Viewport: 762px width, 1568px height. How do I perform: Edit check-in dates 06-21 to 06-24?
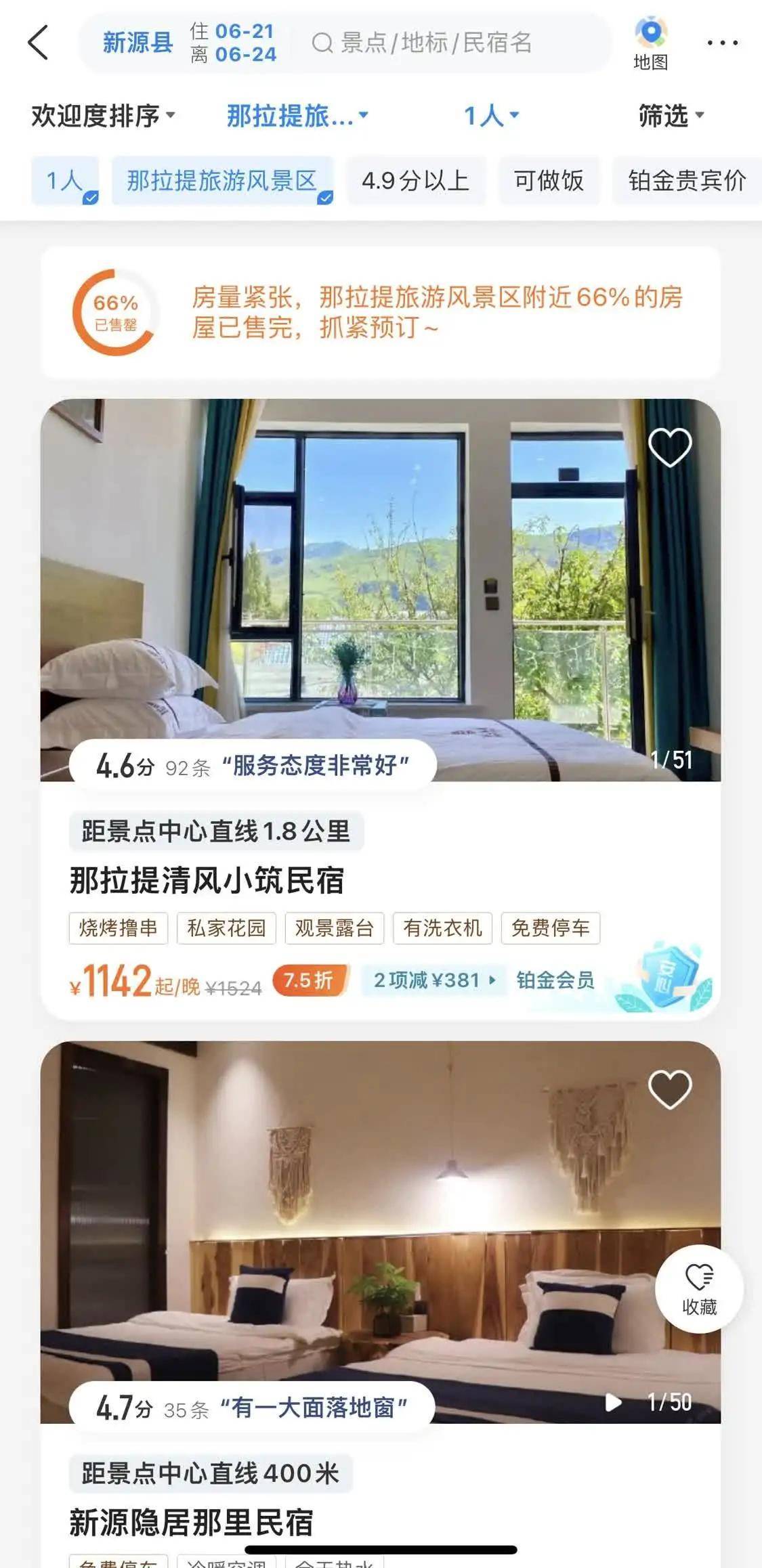[x=234, y=43]
